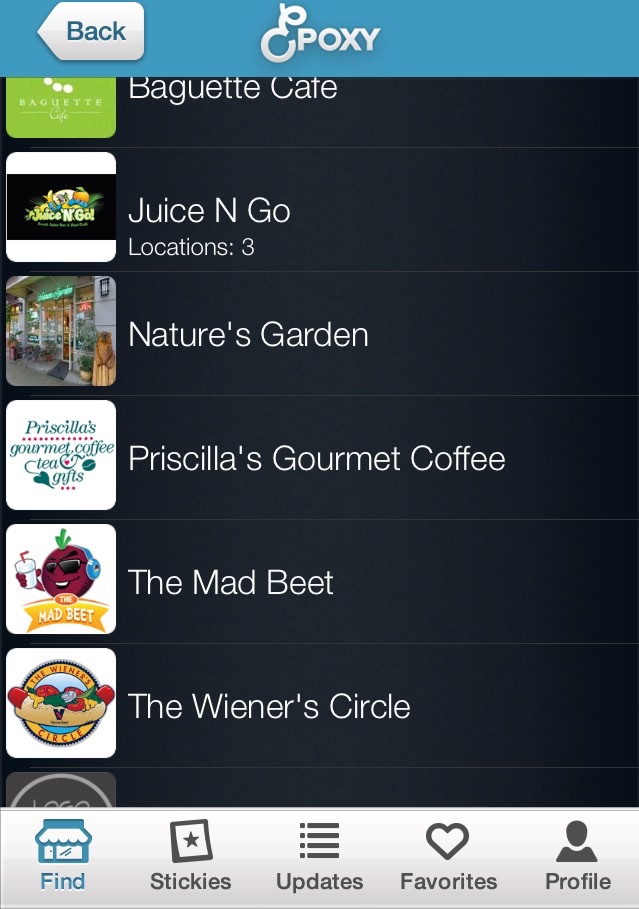Go back using the Back button

click(x=92, y=32)
